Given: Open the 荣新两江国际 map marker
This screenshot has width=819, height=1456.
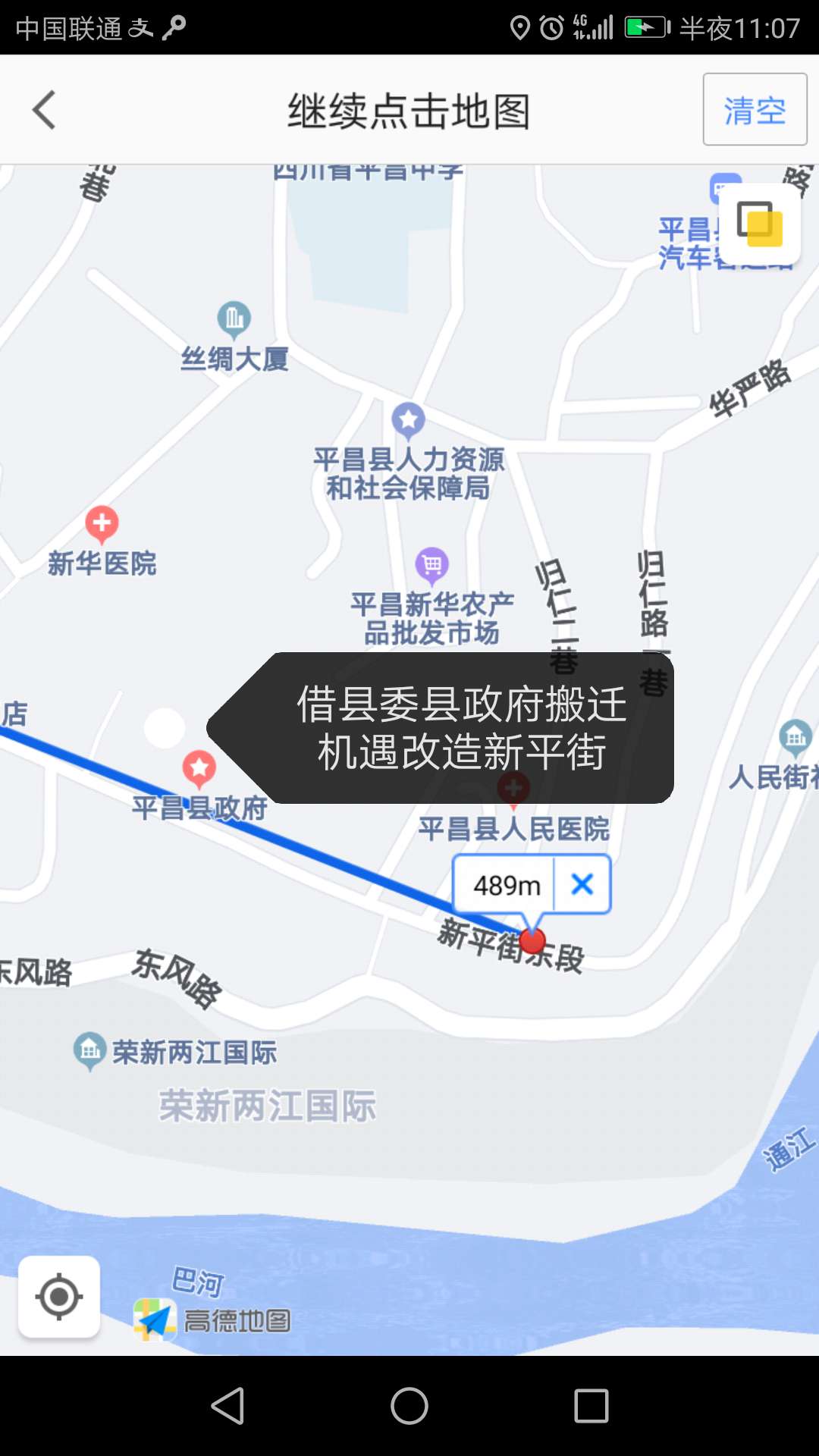Looking at the screenshot, I should click(89, 1050).
